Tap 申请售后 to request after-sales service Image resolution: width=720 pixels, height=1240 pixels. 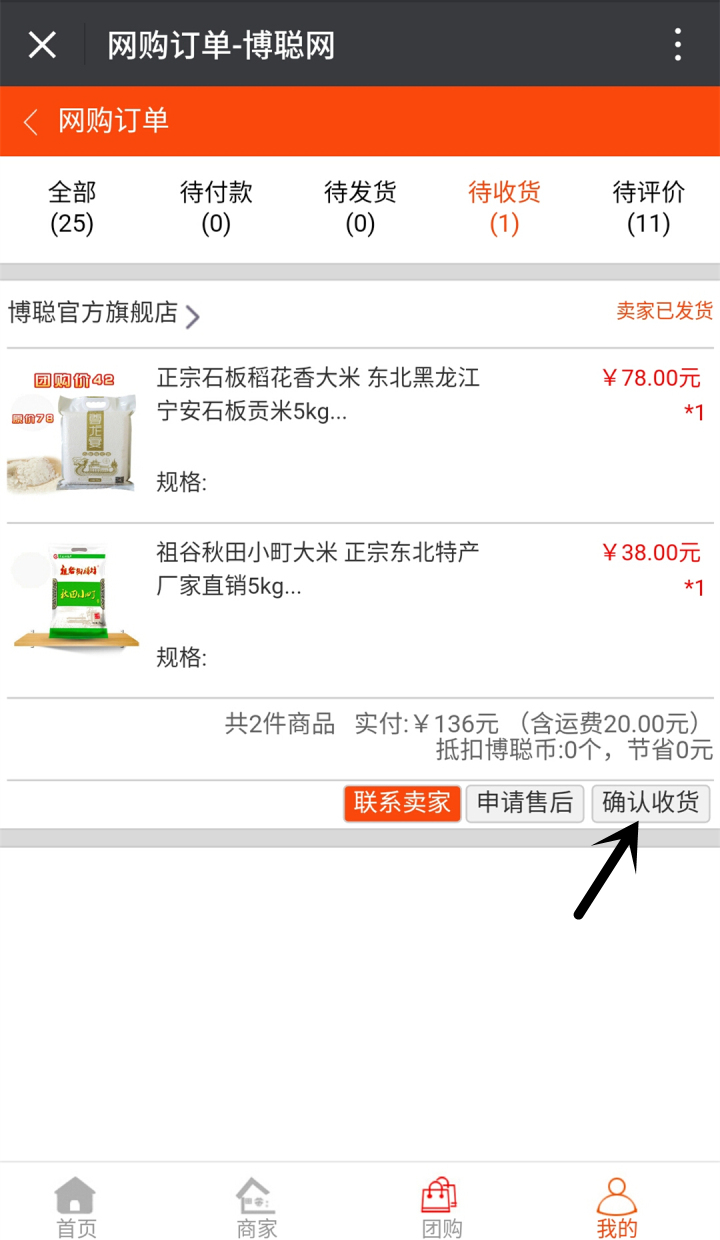(x=525, y=803)
